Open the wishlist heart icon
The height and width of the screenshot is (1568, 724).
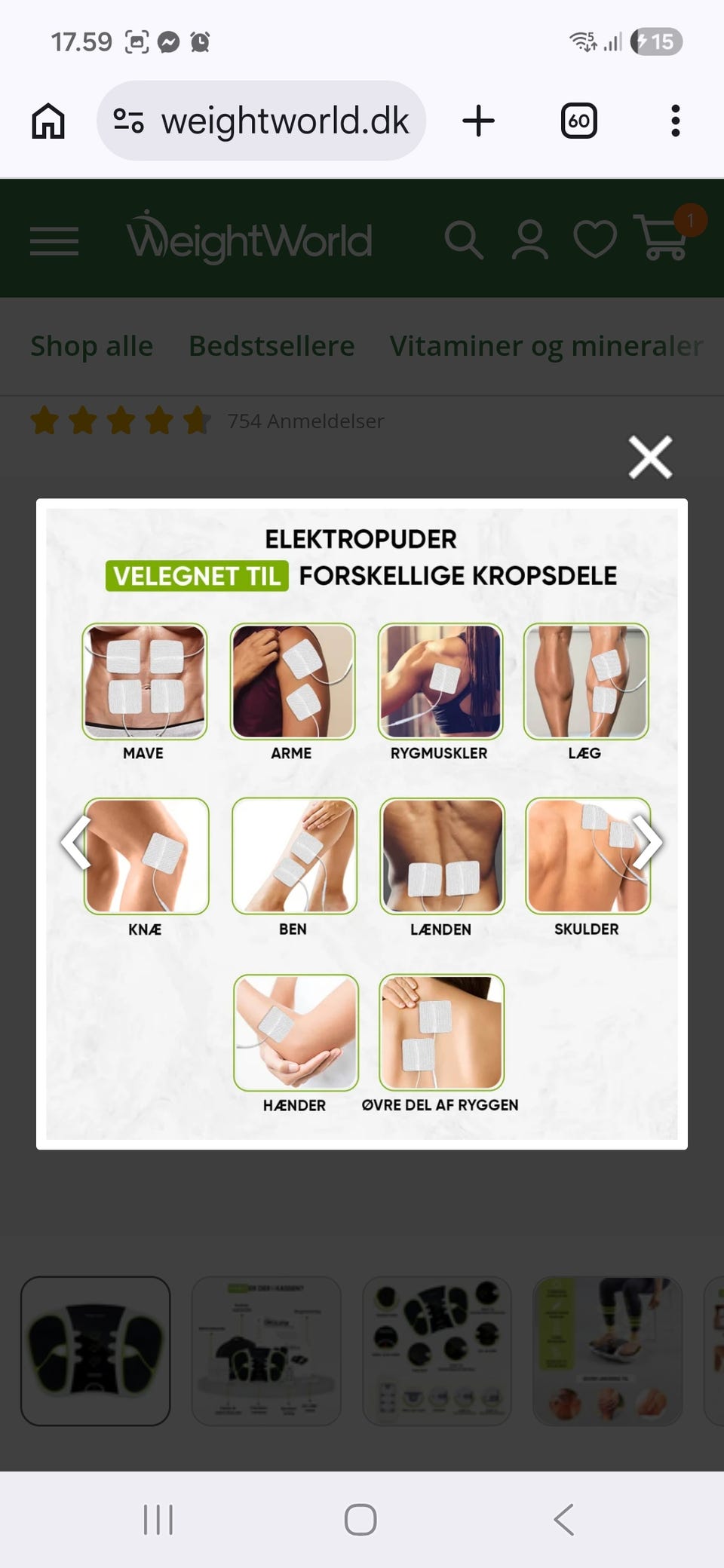[x=594, y=240]
